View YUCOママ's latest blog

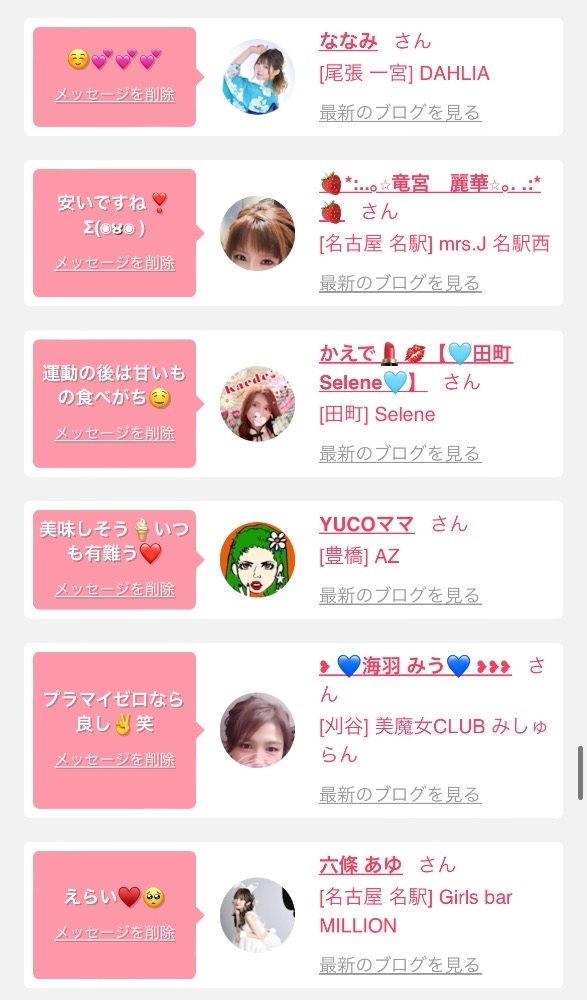(x=400, y=595)
